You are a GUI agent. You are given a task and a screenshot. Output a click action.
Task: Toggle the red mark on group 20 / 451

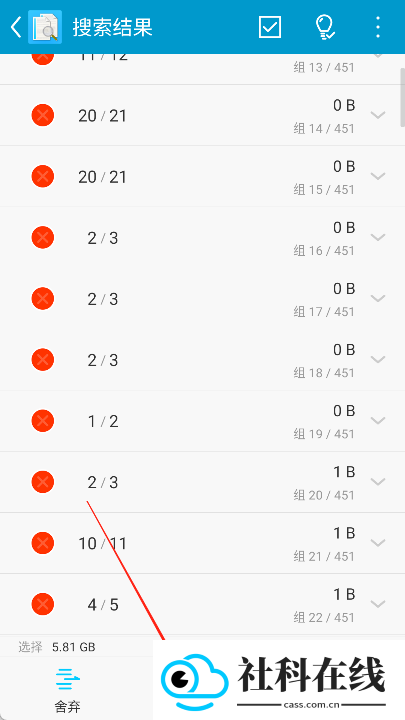pyautogui.click(x=43, y=482)
